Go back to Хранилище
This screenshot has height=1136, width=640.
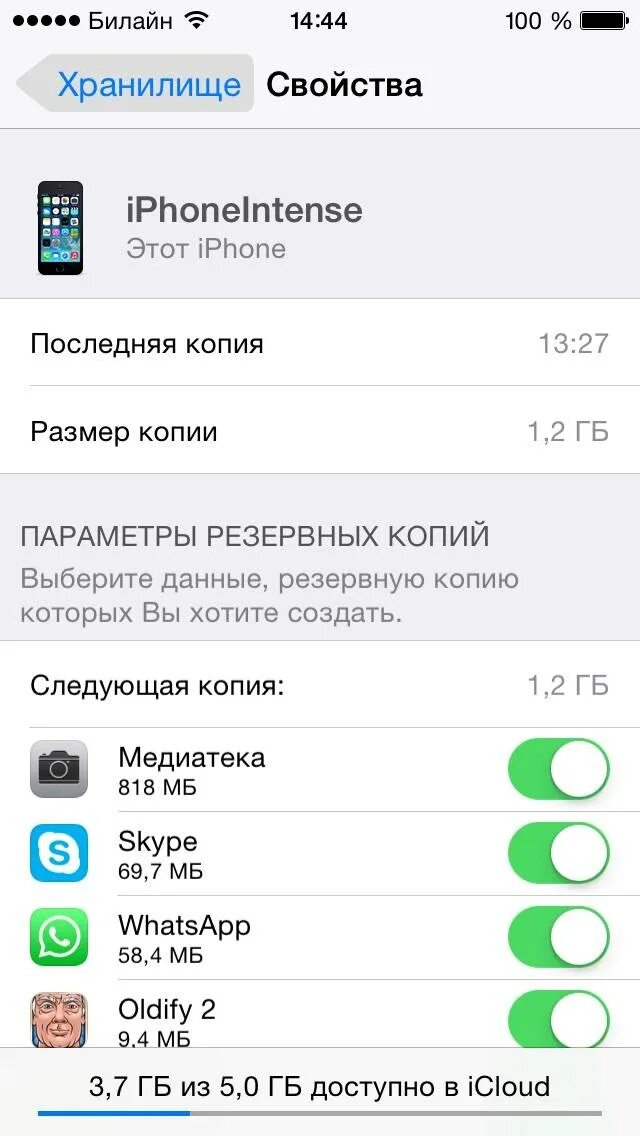135,84
